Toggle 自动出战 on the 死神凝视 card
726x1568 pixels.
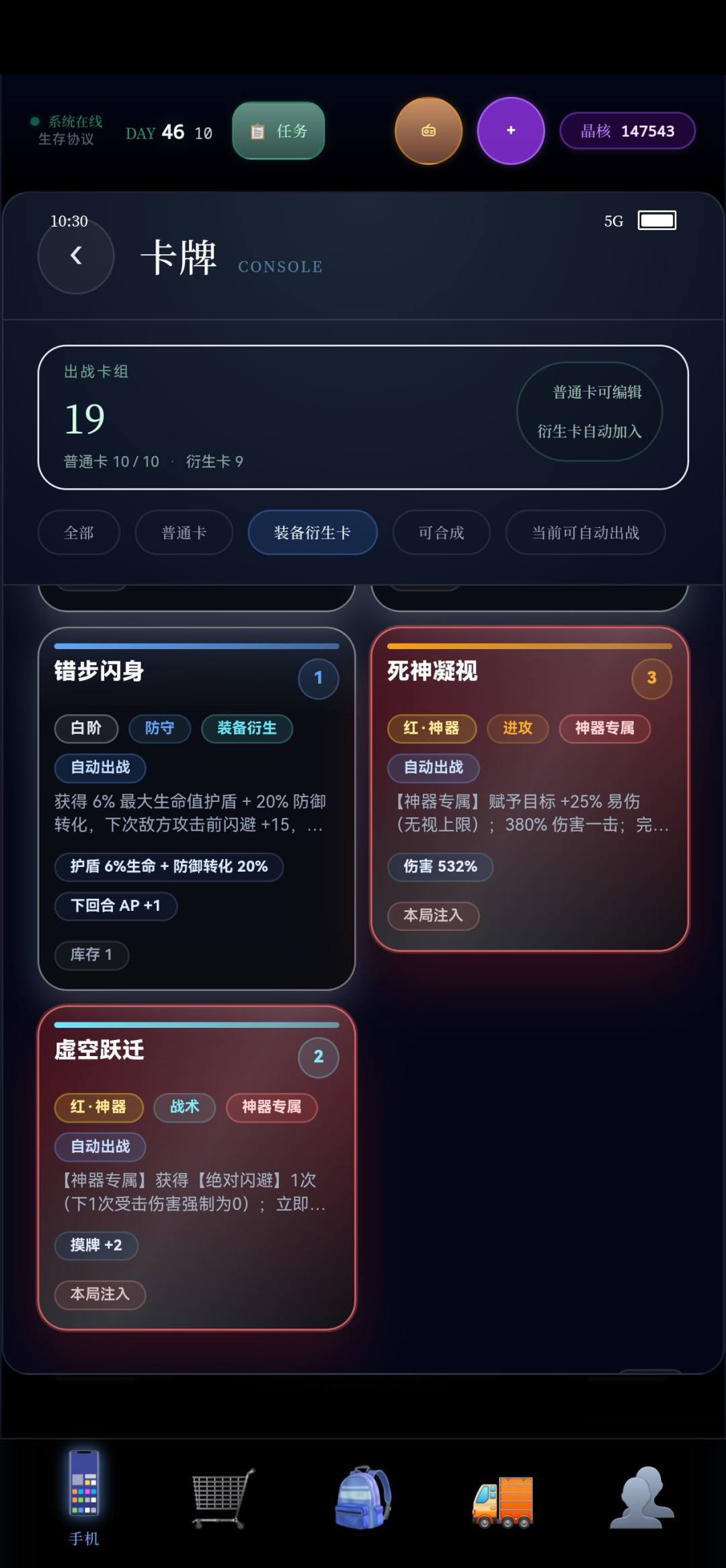coord(434,768)
